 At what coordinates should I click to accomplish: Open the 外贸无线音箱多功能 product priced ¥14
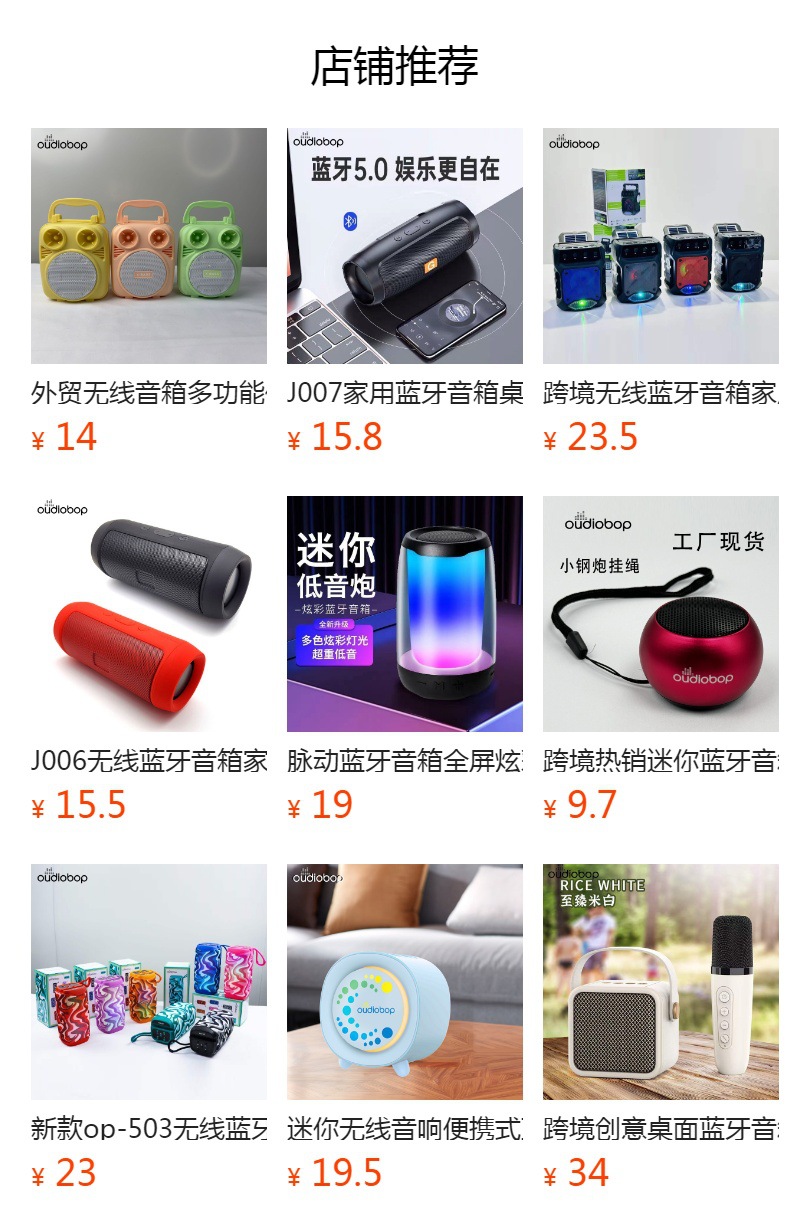[149, 292]
